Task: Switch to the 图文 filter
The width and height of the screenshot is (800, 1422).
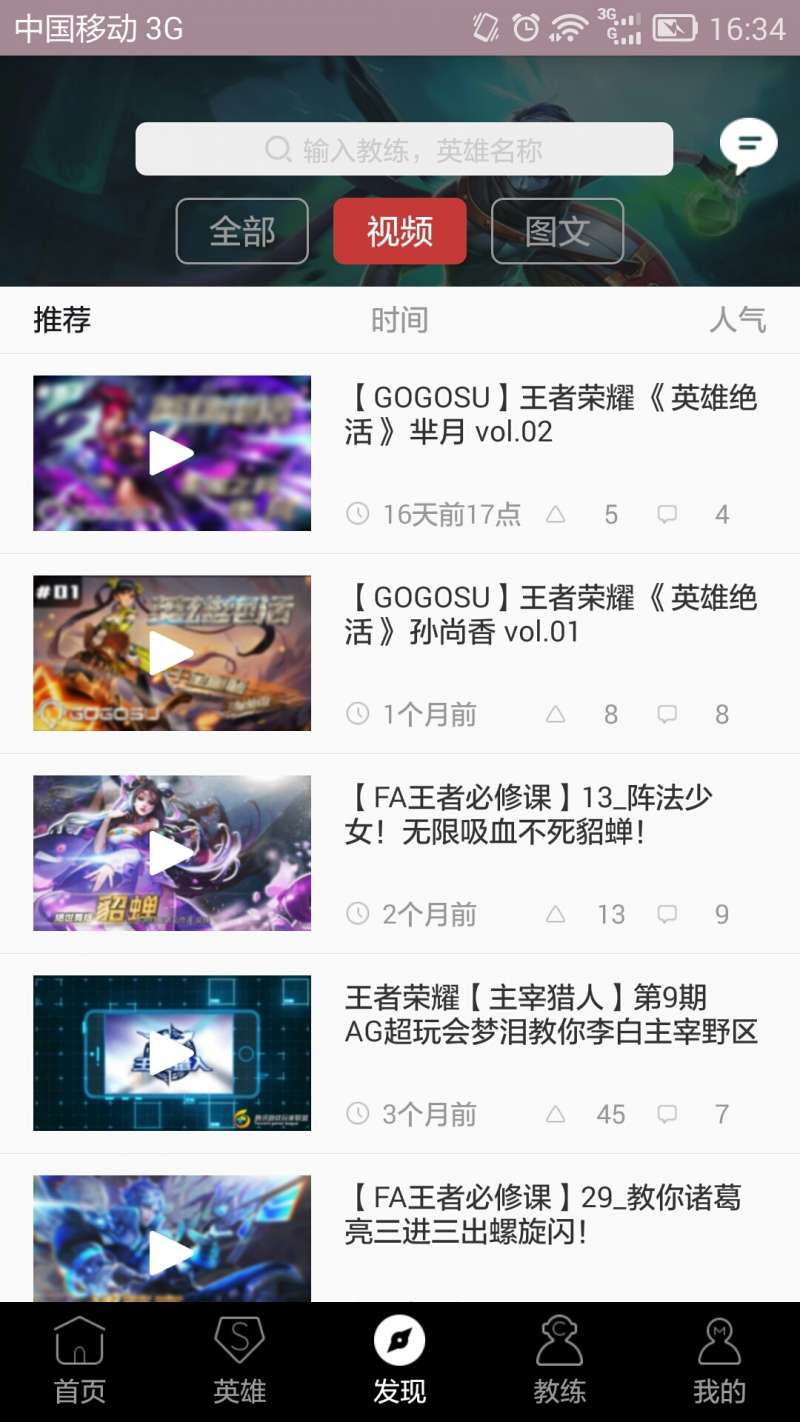Action: [557, 231]
